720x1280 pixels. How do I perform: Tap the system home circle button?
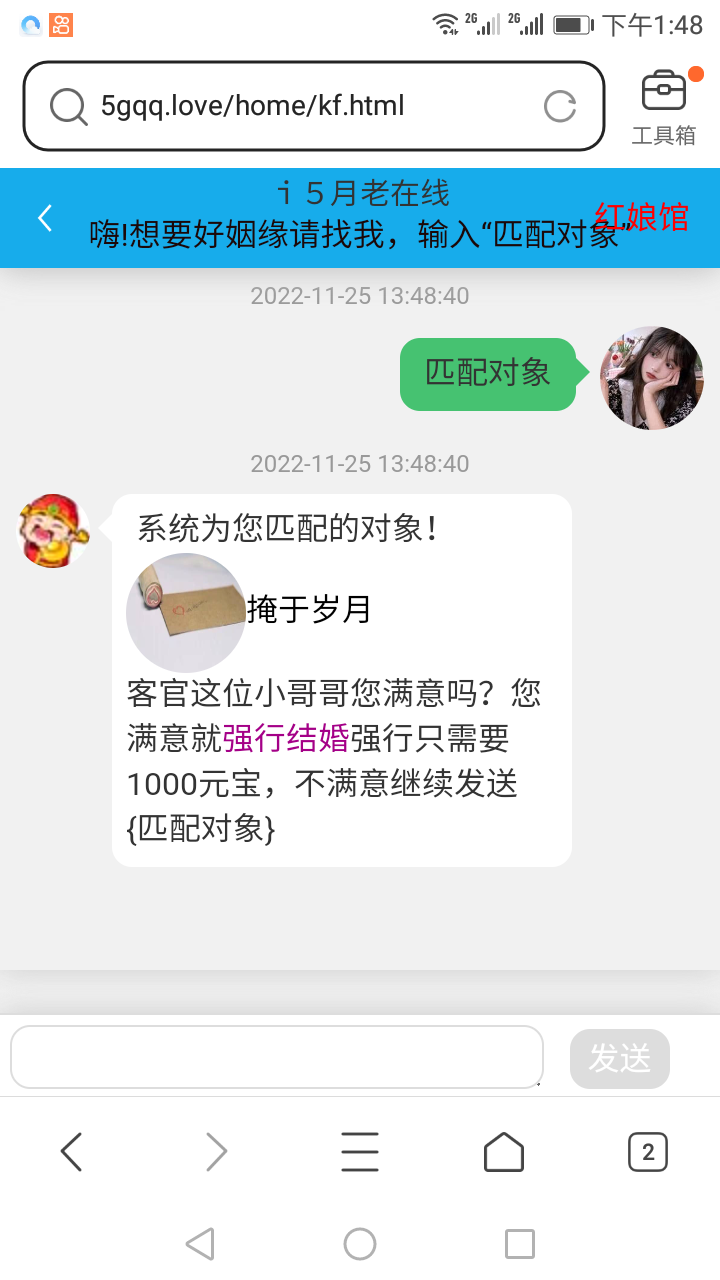pos(360,1244)
